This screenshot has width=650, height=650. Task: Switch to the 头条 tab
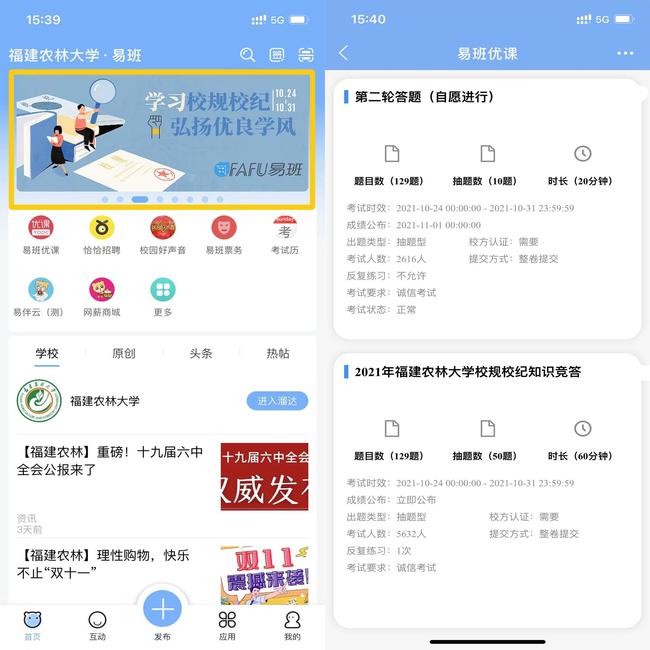tap(201, 353)
